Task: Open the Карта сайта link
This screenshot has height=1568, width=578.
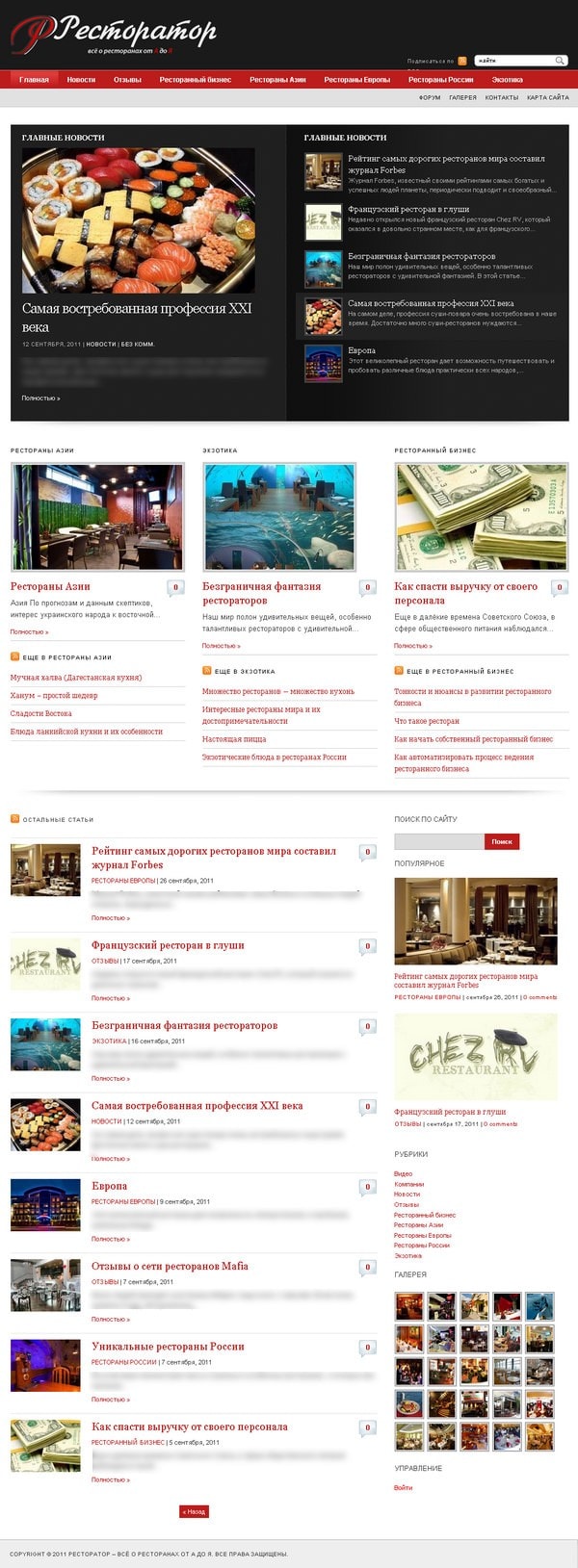Action: tap(547, 97)
